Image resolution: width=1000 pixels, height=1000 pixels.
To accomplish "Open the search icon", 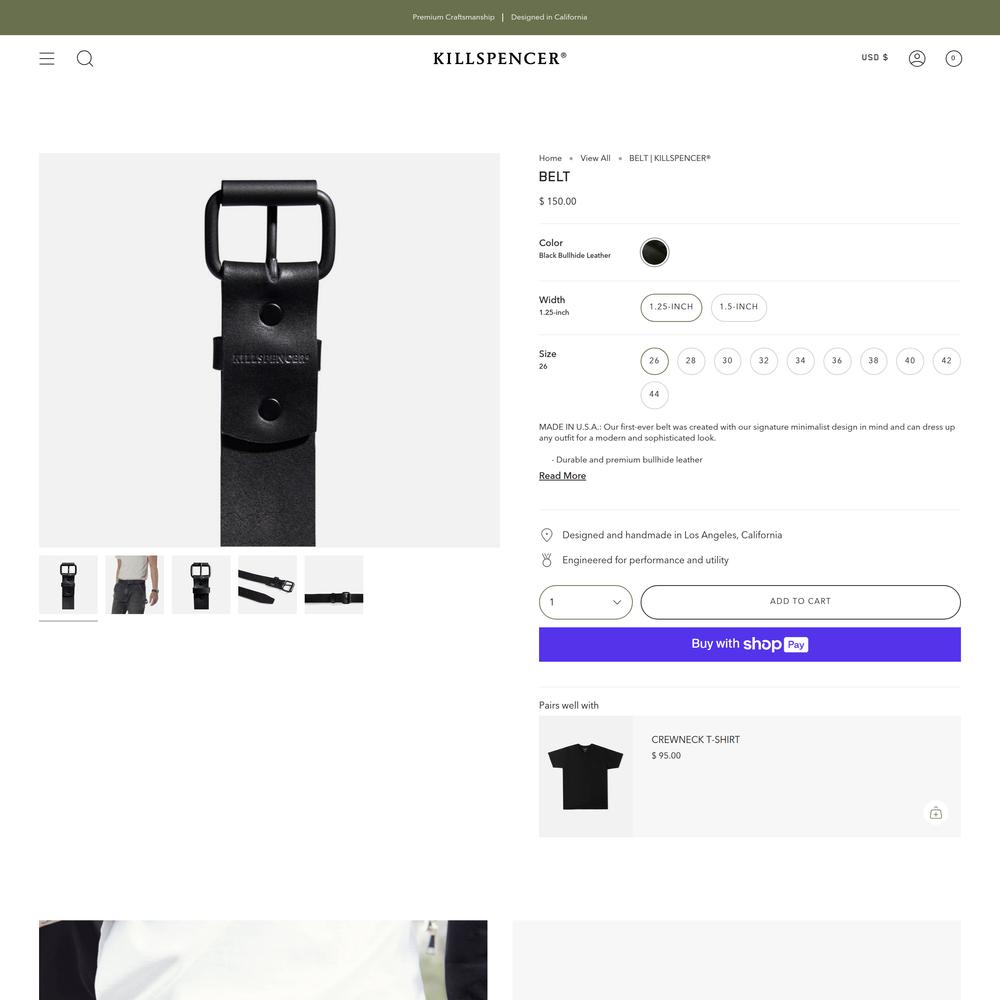I will (85, 58).
